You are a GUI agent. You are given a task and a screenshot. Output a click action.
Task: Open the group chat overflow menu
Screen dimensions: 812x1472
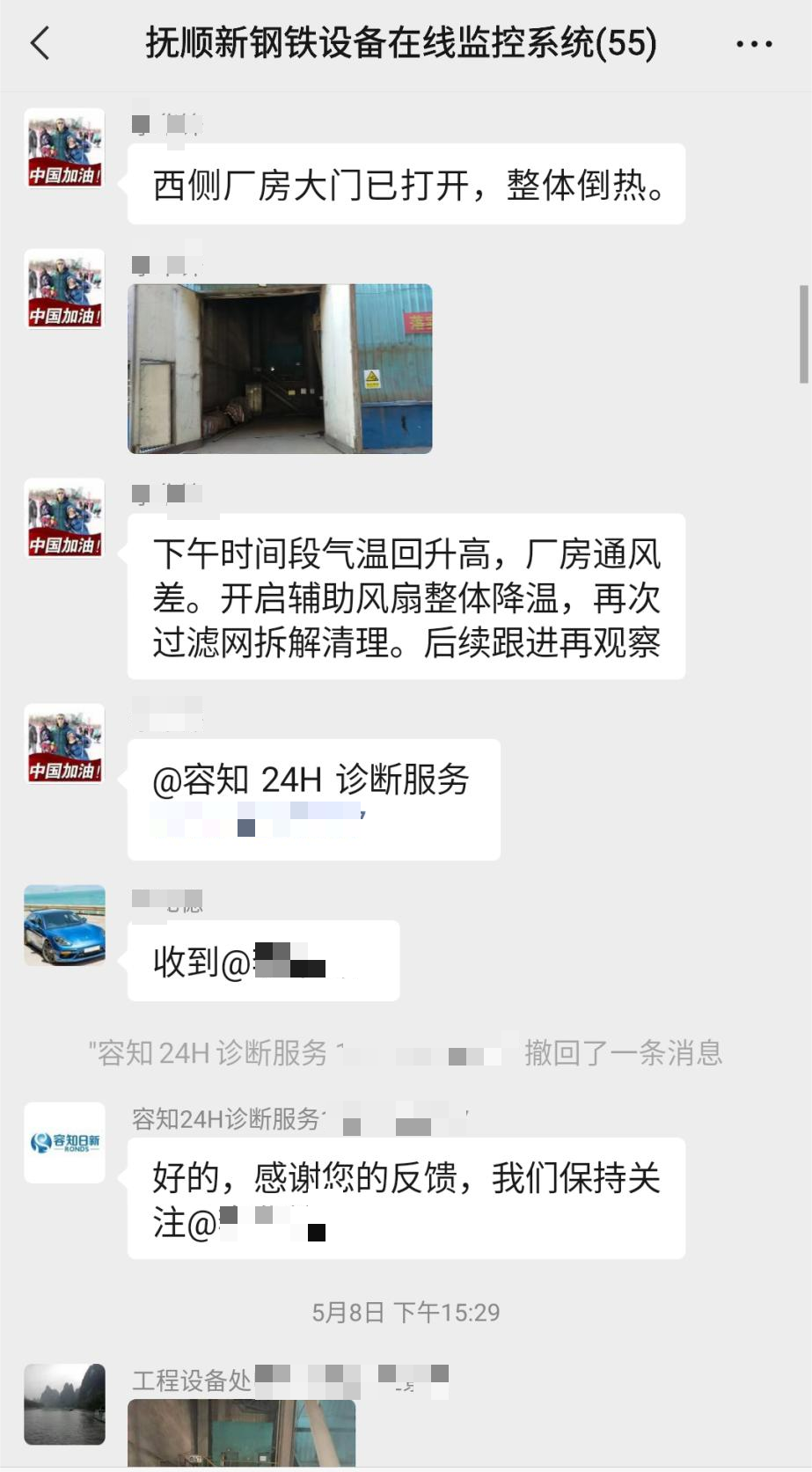pyautogui.click(x=754, y=43)
